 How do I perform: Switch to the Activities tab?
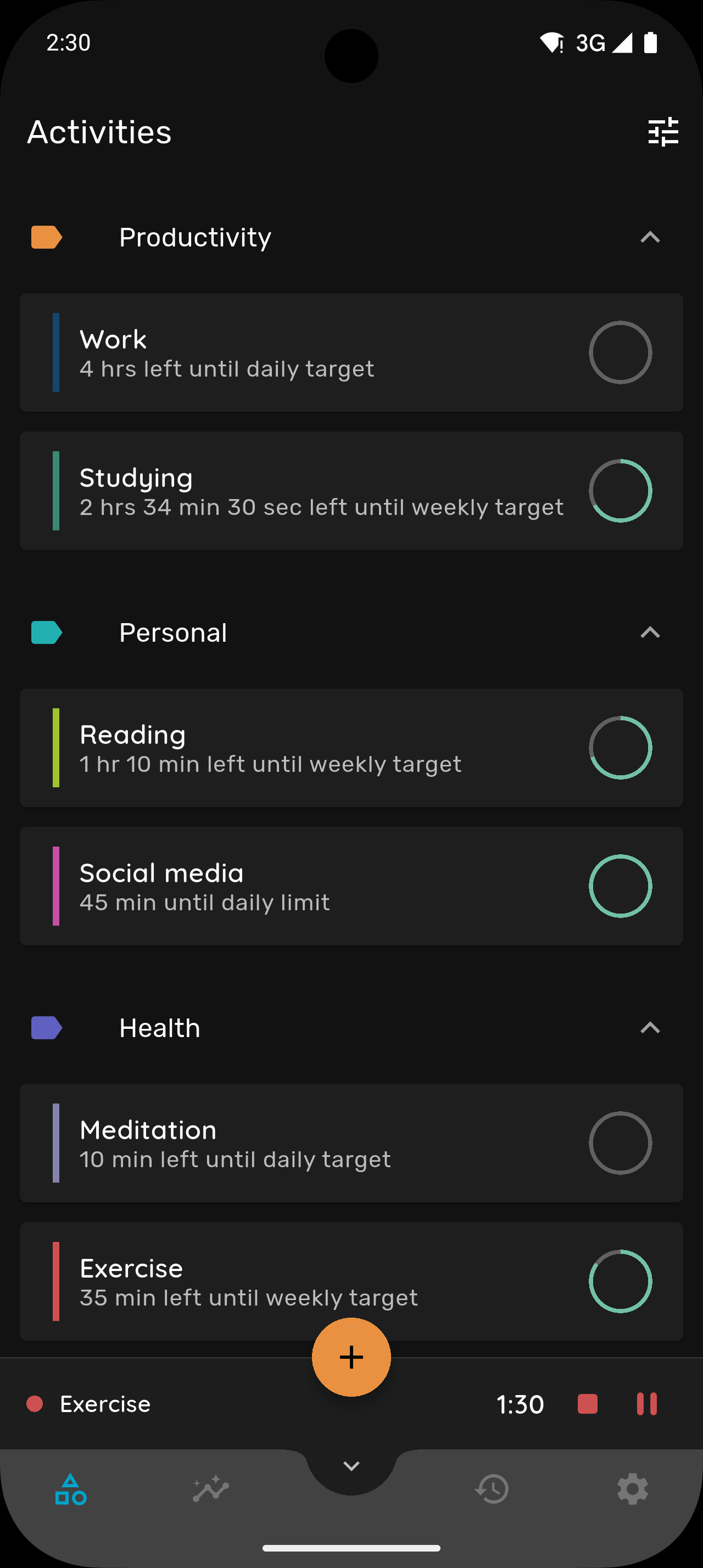click(71, 1489)
